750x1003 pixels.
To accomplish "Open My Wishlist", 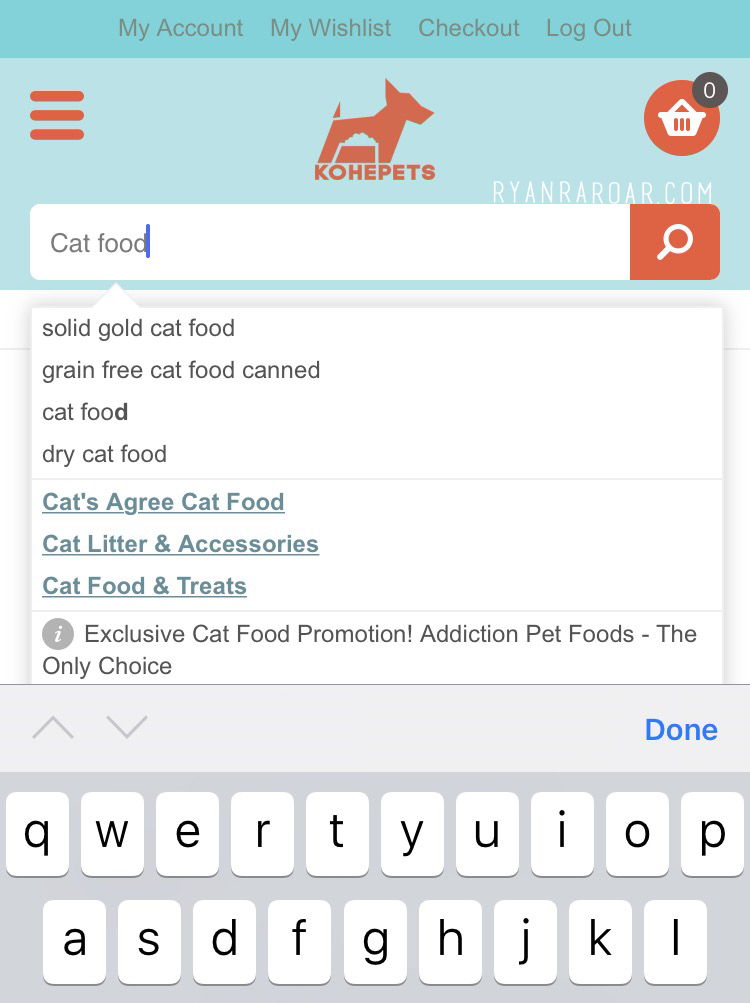I will (330, 28).
